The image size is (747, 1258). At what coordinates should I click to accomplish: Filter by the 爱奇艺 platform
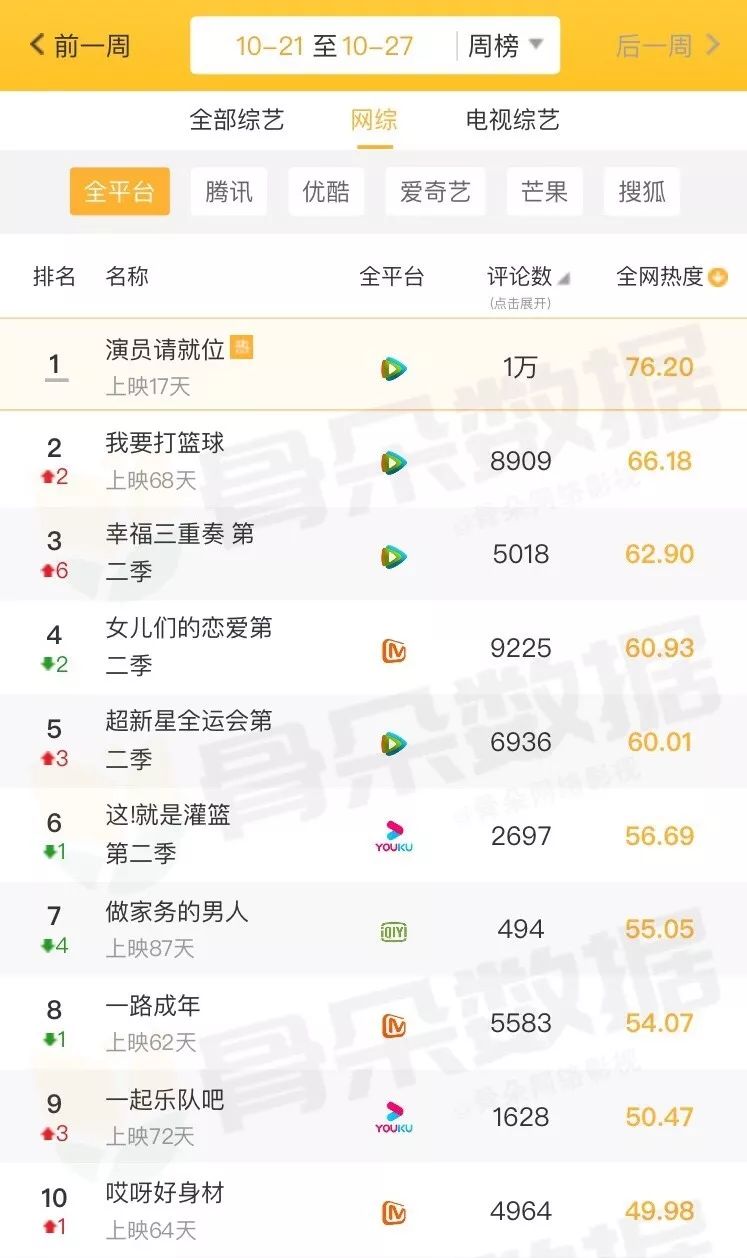(435, 191)
